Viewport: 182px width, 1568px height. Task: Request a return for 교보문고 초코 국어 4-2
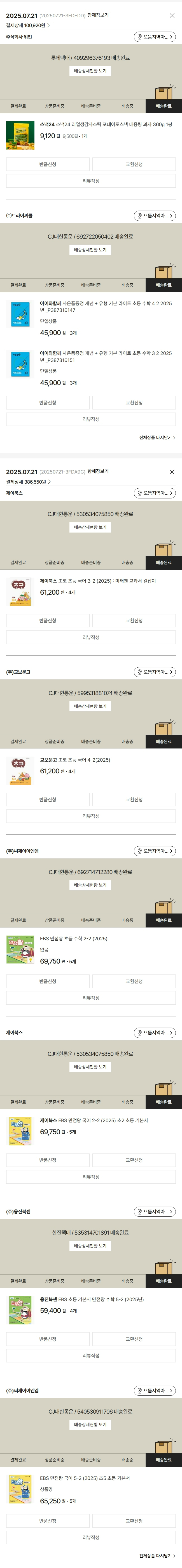click(48, 799)
